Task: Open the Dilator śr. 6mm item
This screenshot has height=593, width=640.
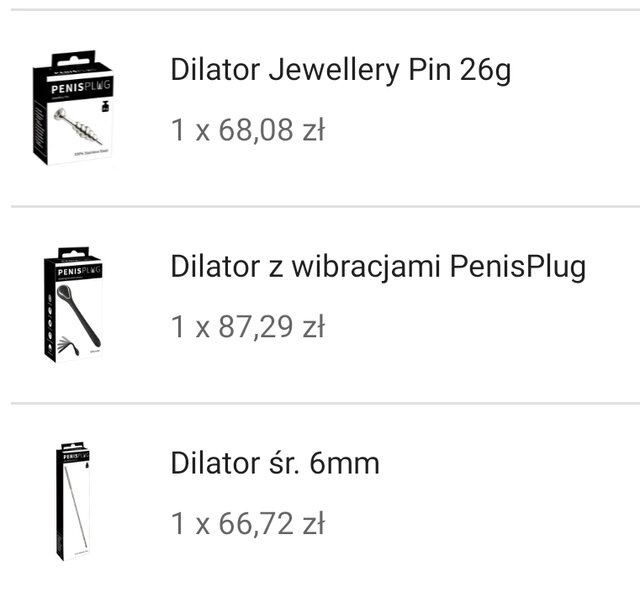Action: pyautogui.click(x=275, y=464)
